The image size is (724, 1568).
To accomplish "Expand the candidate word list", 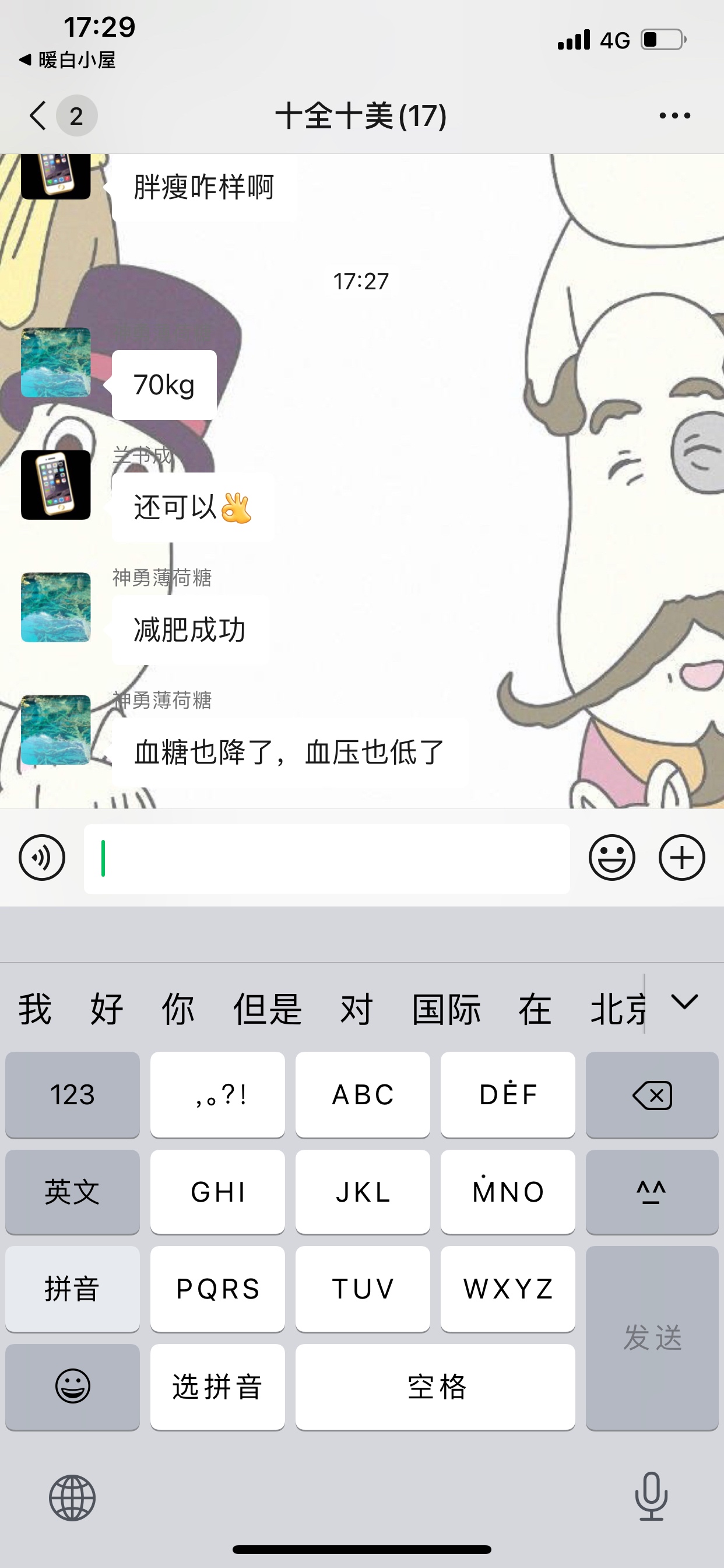I will tap(684, 1002).
